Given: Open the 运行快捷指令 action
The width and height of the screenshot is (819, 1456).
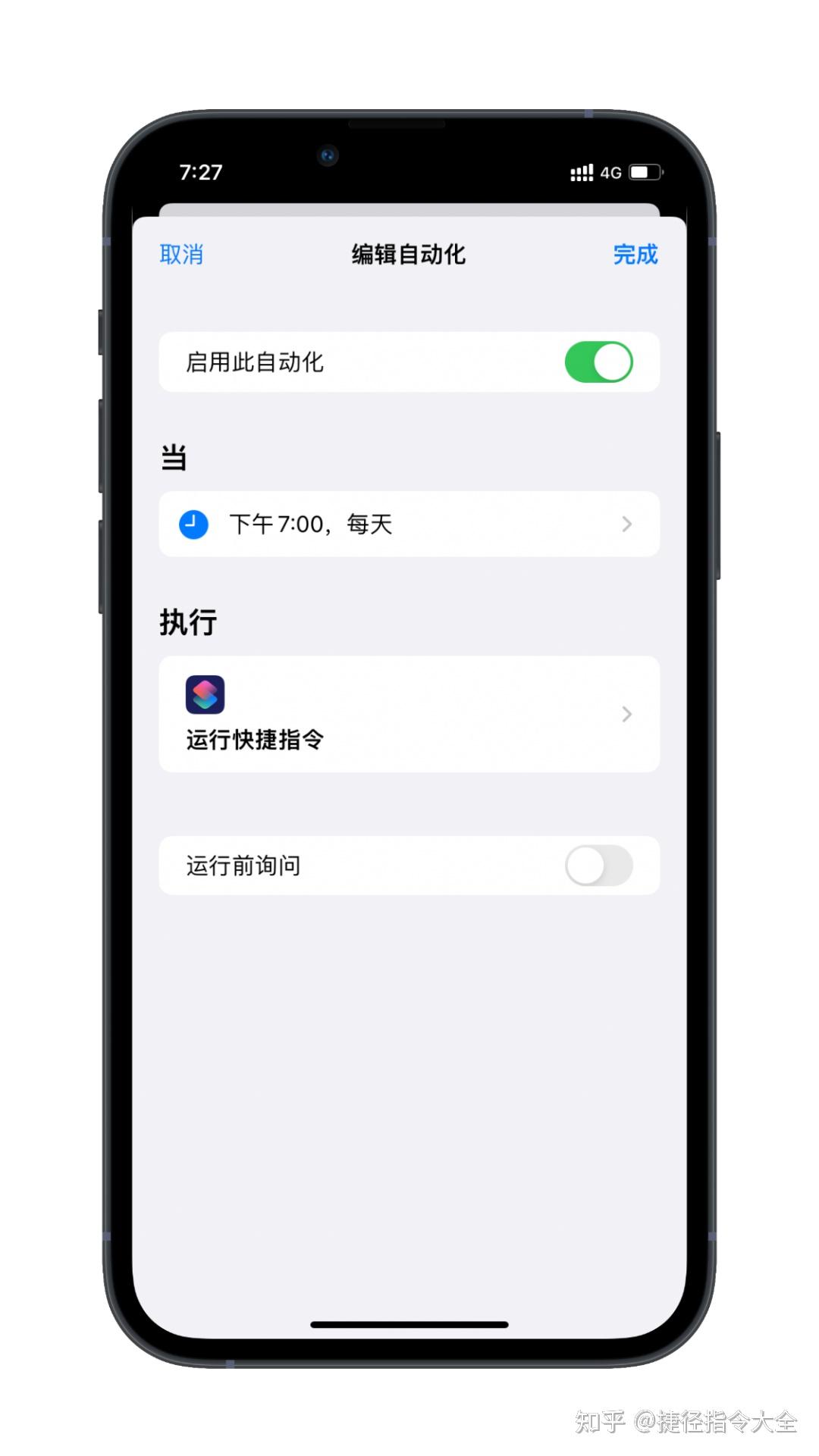Looking at the screenshot, I should coord(409,714).
